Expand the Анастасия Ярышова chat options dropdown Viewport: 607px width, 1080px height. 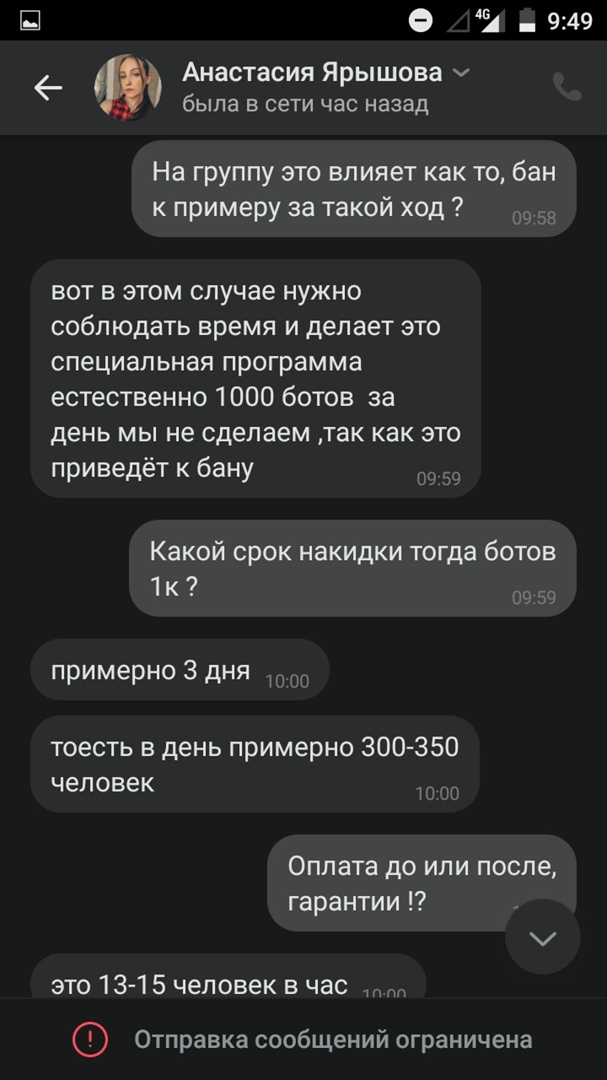(x=461, y=73)
